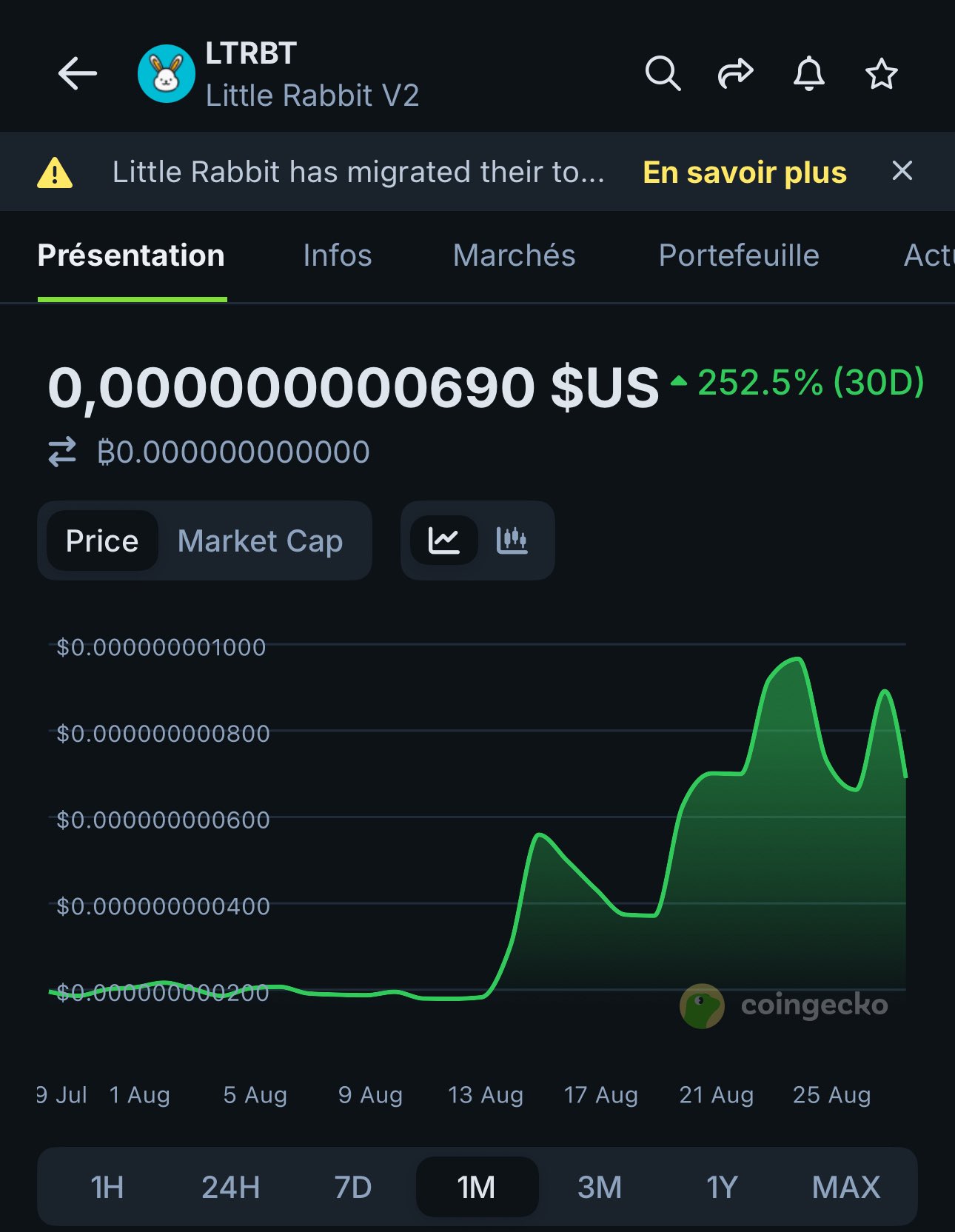Dismiss the migration warning banner
The height and width of the screenshot is (1232, 955).
click(902, 171)
